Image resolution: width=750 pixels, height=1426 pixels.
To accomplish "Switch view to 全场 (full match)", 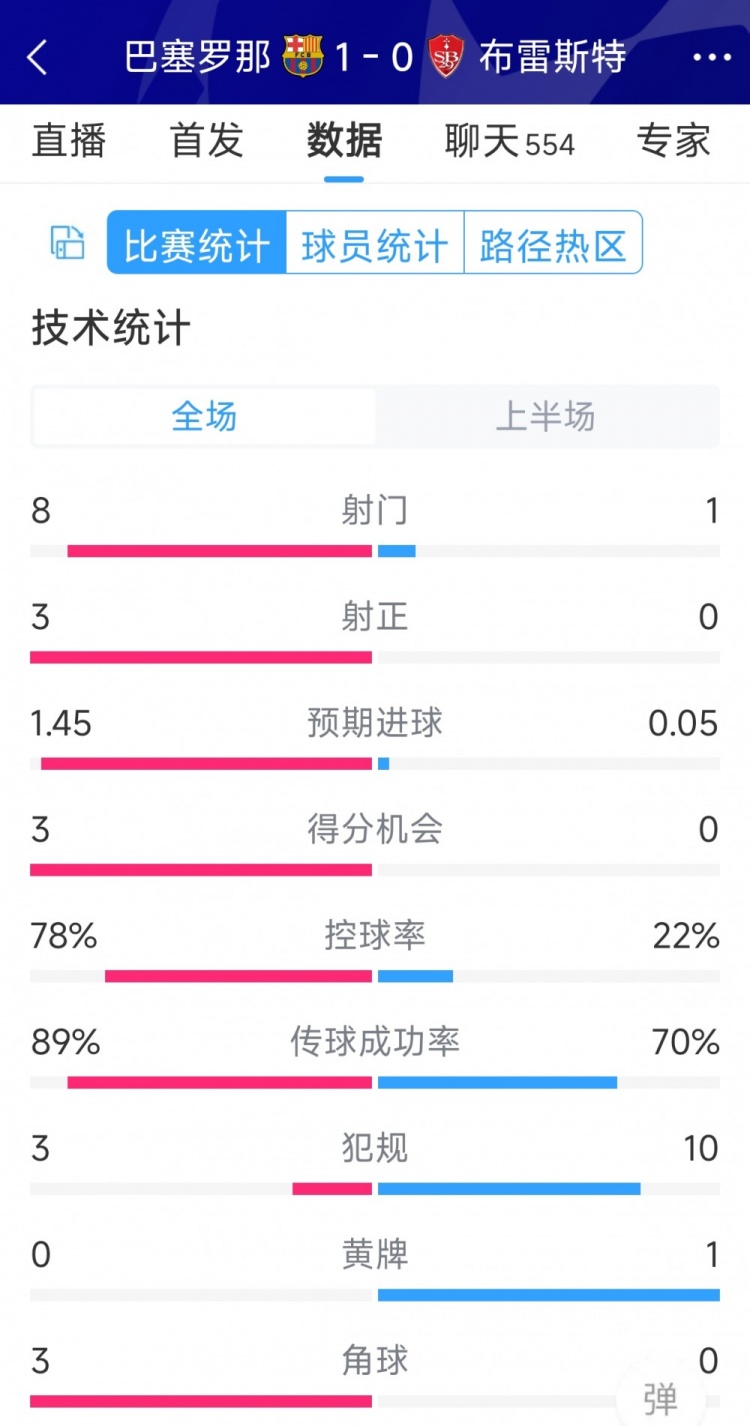I will click(203, 417).
